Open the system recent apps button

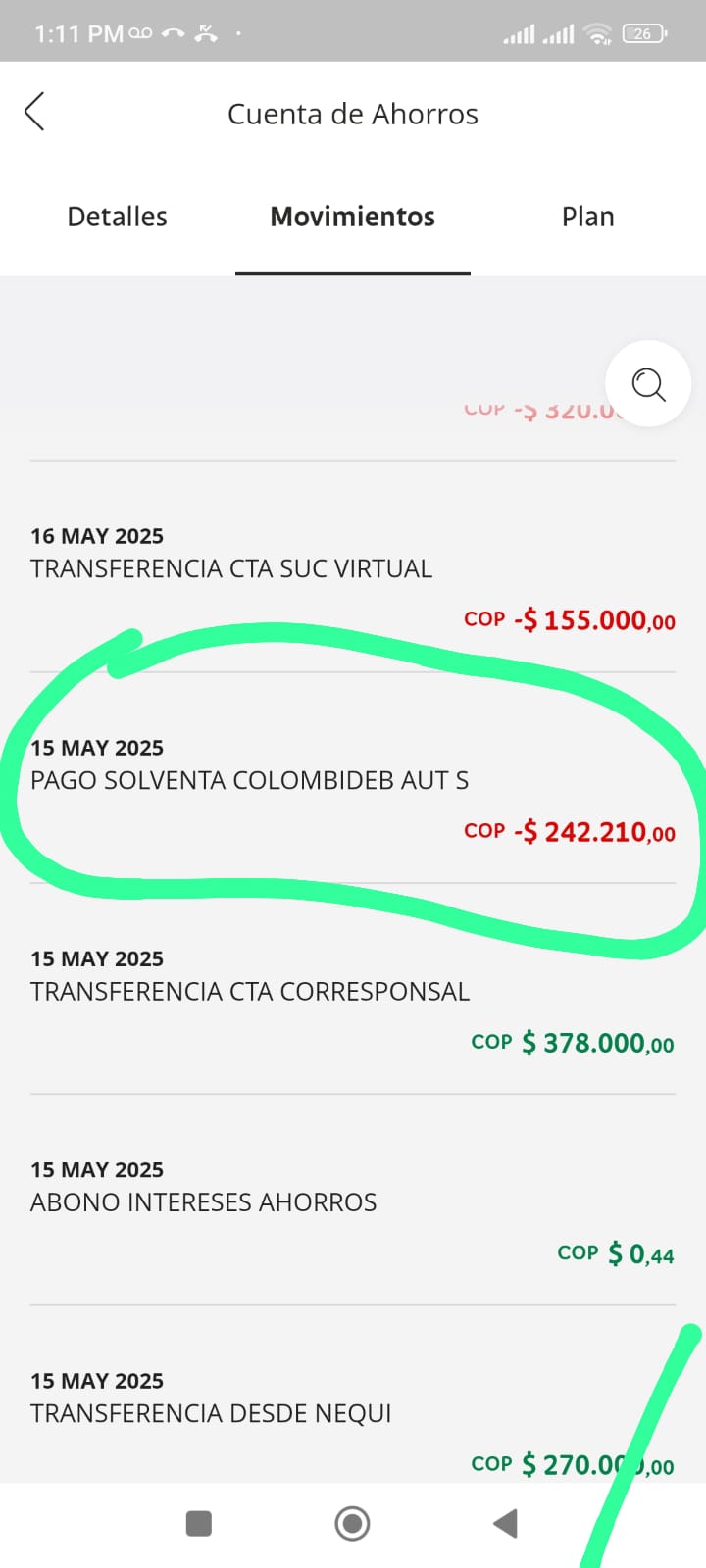tap(199, 1524)
